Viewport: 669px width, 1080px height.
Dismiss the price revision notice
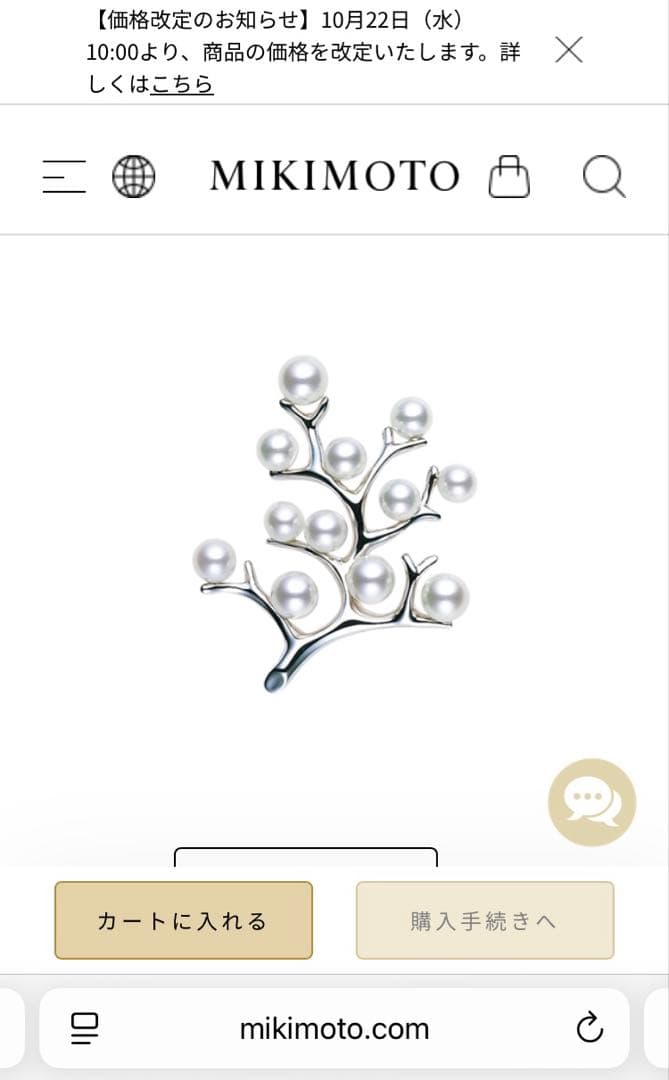(569, 50)
